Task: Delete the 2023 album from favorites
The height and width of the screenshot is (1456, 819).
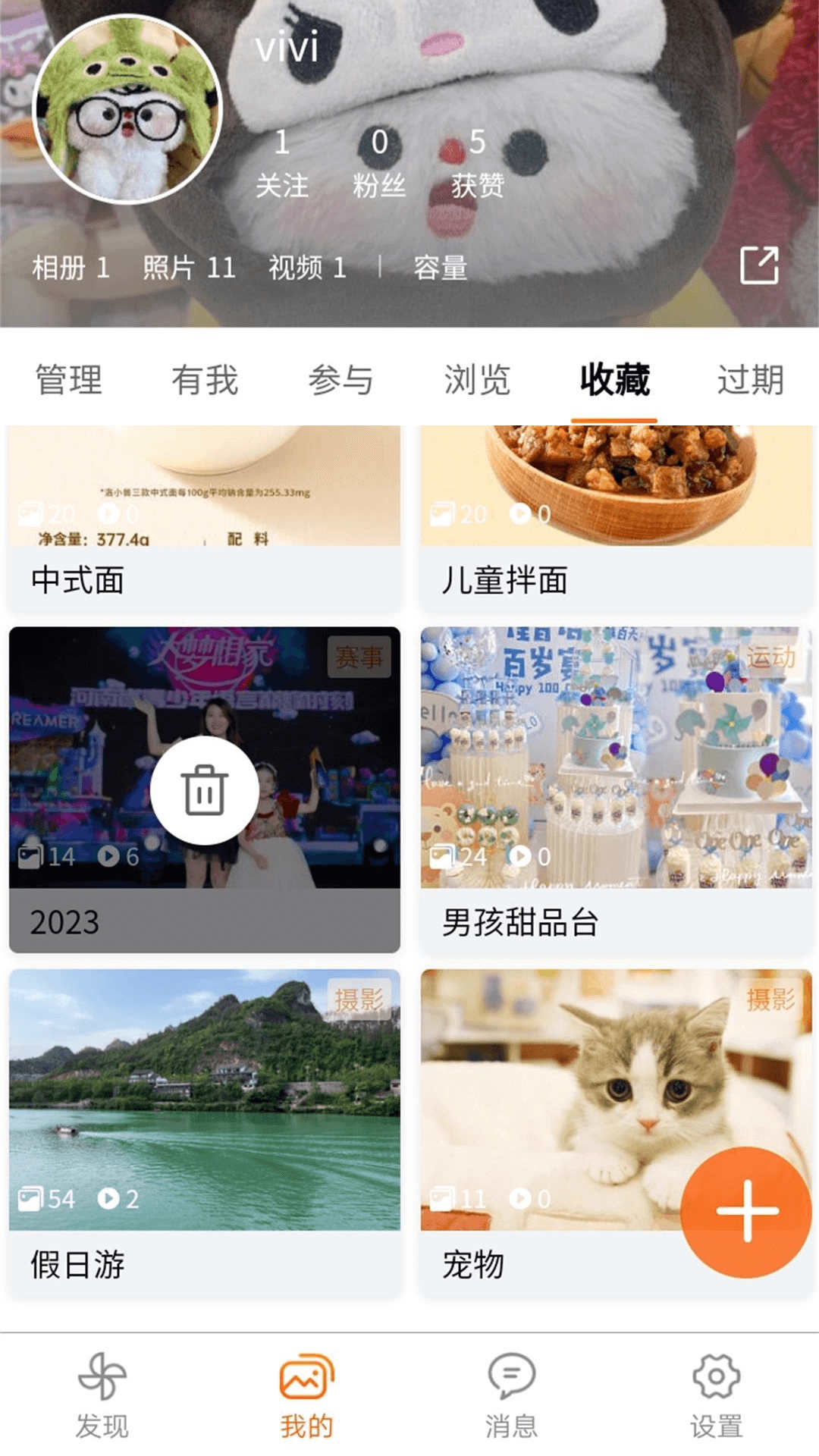Action: pos(204,790)
